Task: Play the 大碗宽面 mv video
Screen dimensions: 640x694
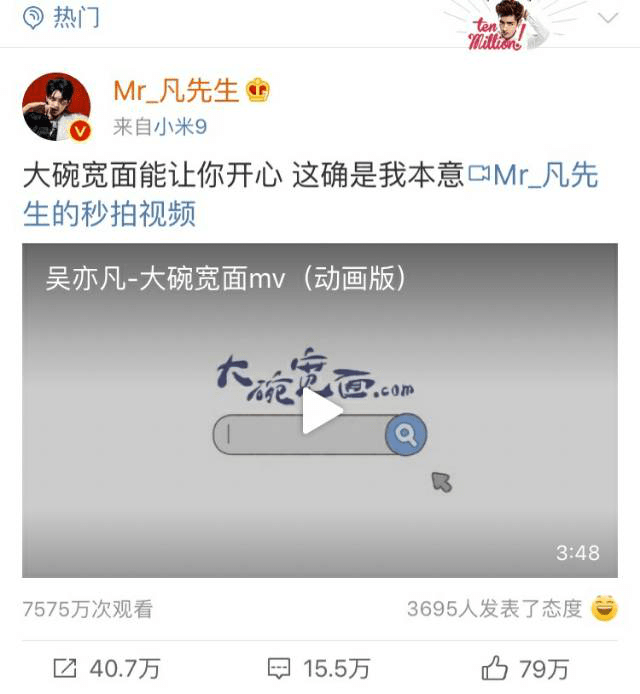Action: pos(321,411)
